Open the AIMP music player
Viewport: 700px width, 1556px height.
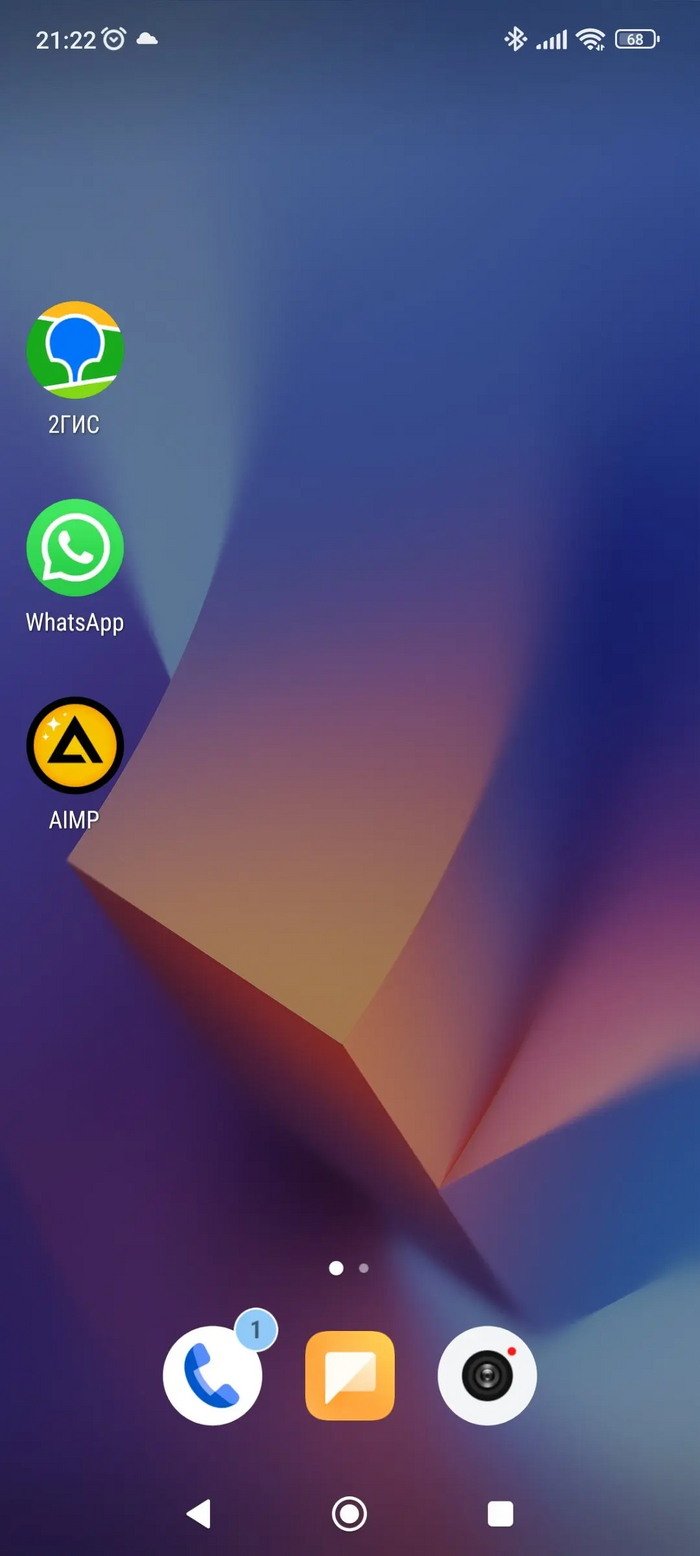(75, 746)
